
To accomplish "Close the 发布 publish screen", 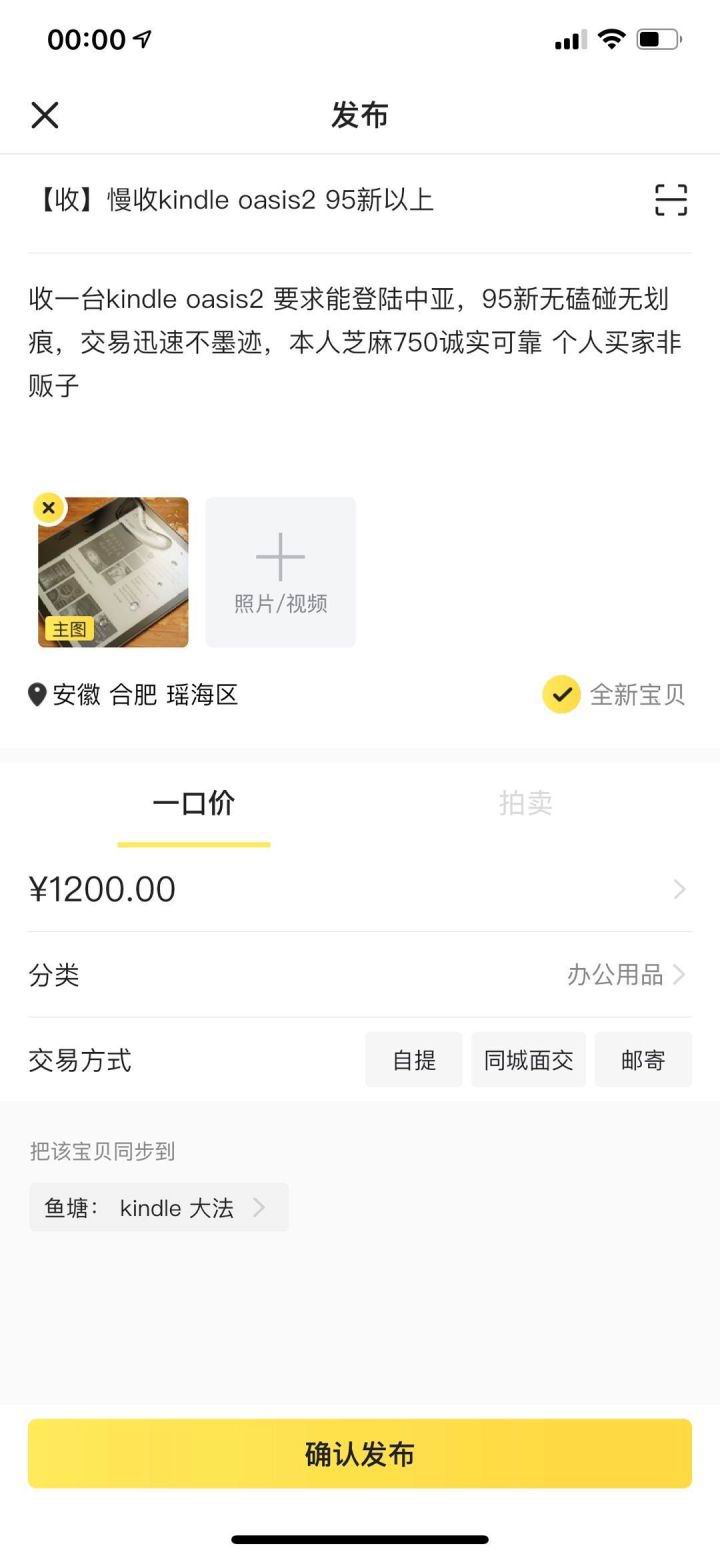I will point(45,115).
